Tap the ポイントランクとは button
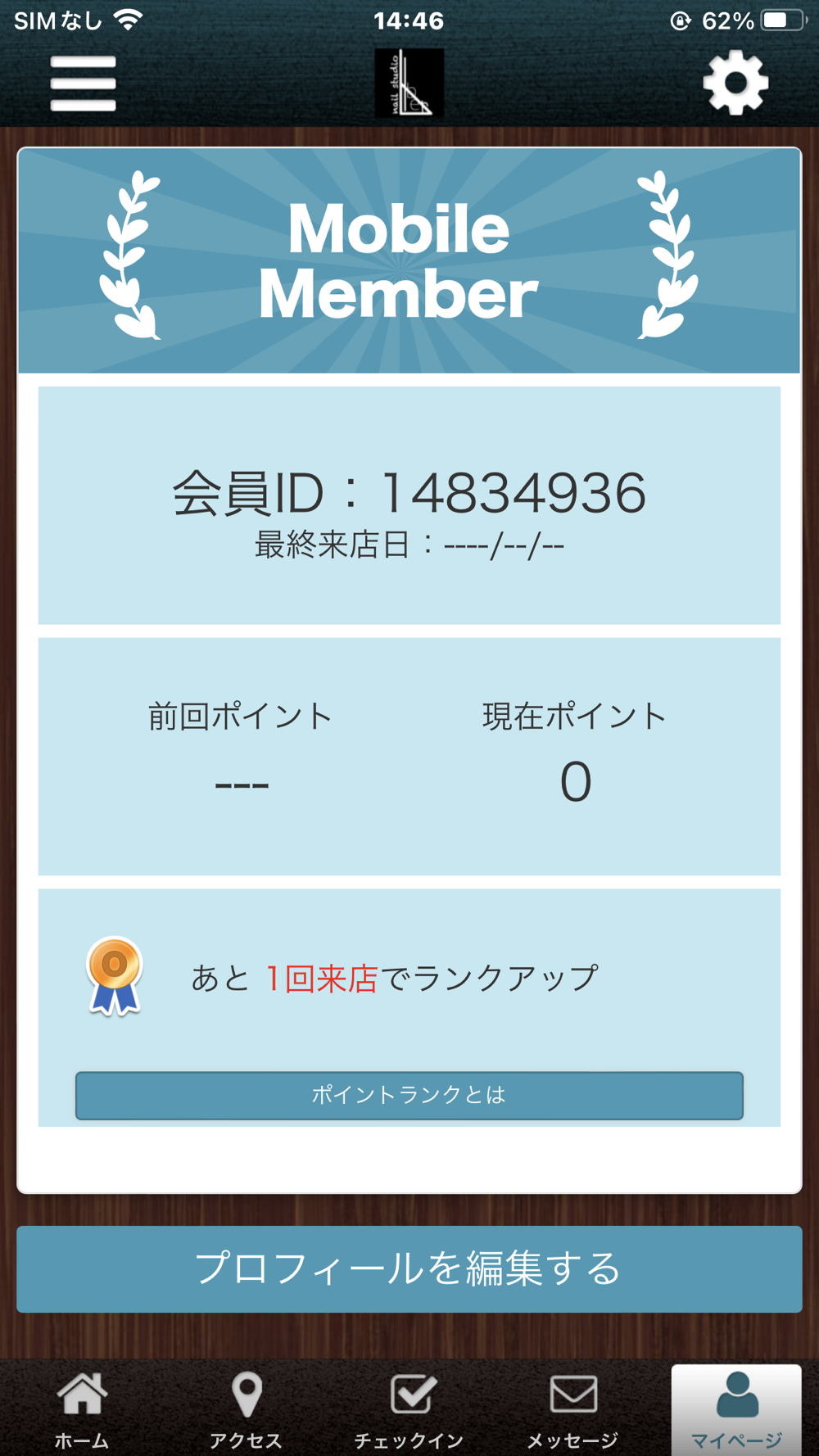Image resolution: width=819 pixels, height=1456 pixels. click(x=409, y=1095)
